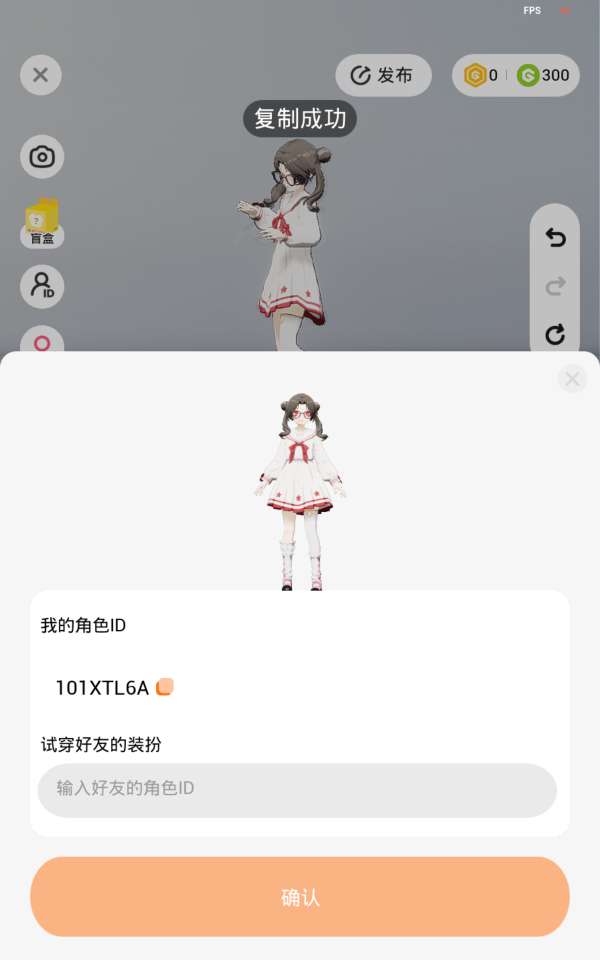
Task: Open the camera snapshot tool
Action: coord(42,157)
